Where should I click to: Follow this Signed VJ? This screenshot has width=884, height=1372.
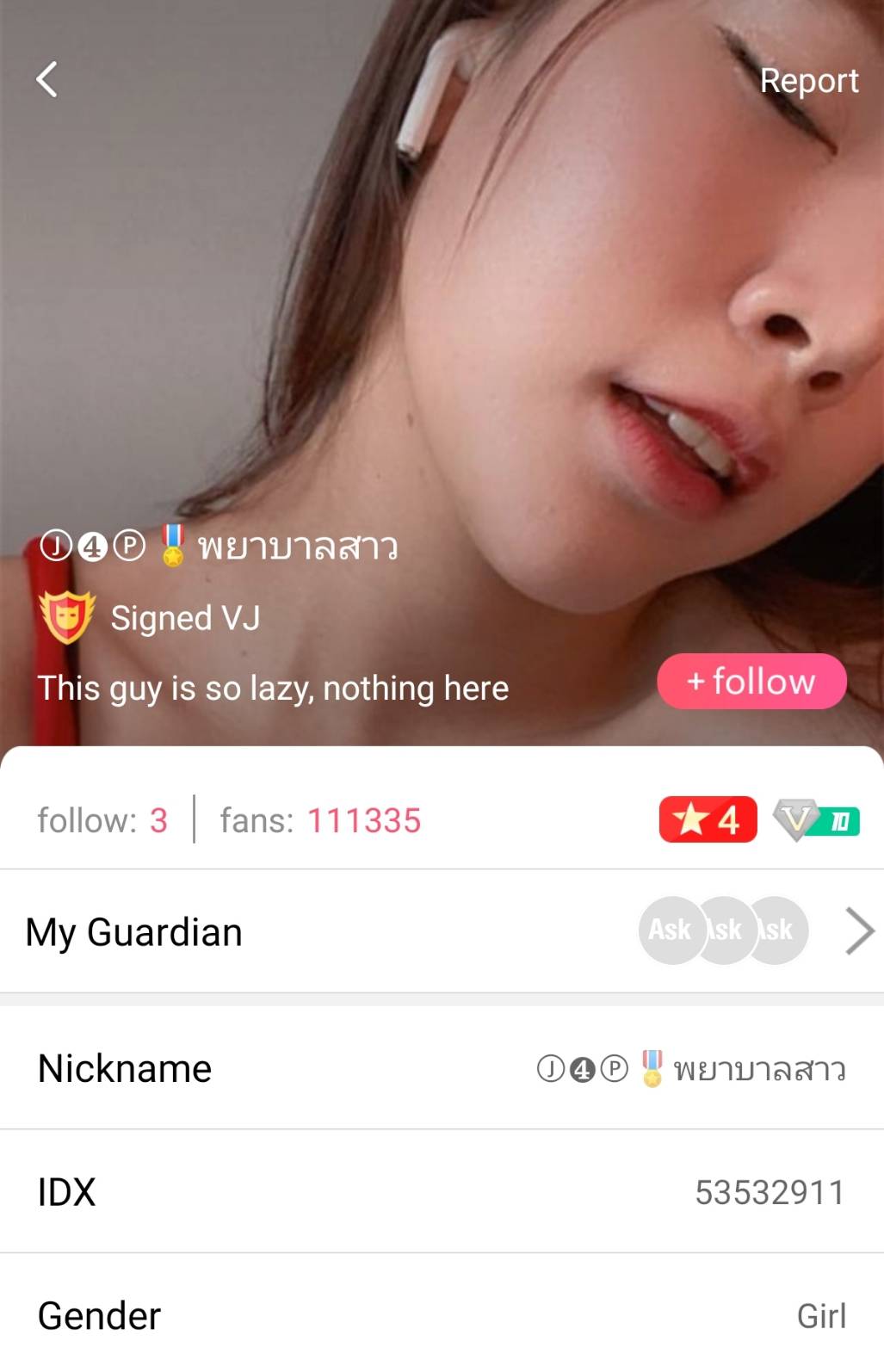751,682
